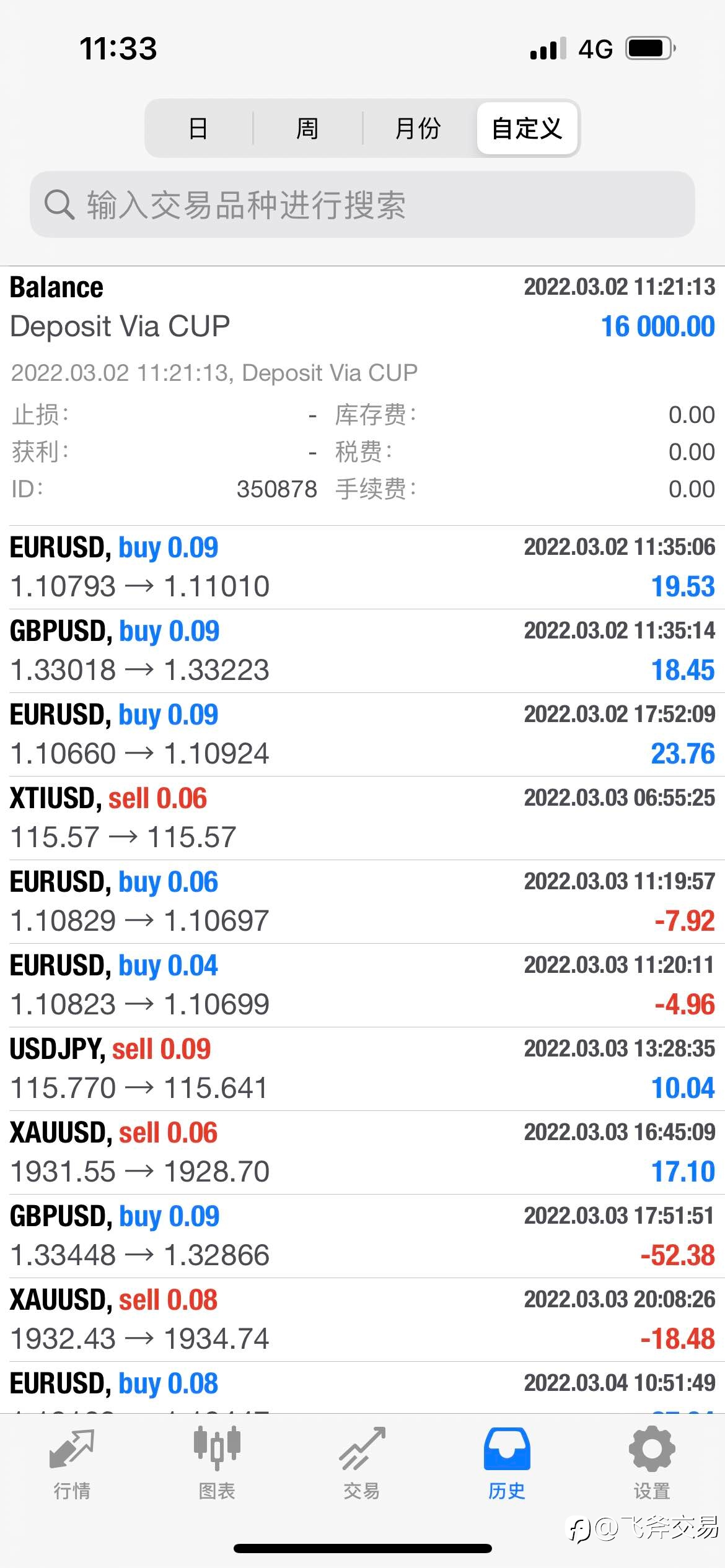Screen dimensions: 725x1568
Task: Open the 设置 settings tab
Action: point(652,1463)
